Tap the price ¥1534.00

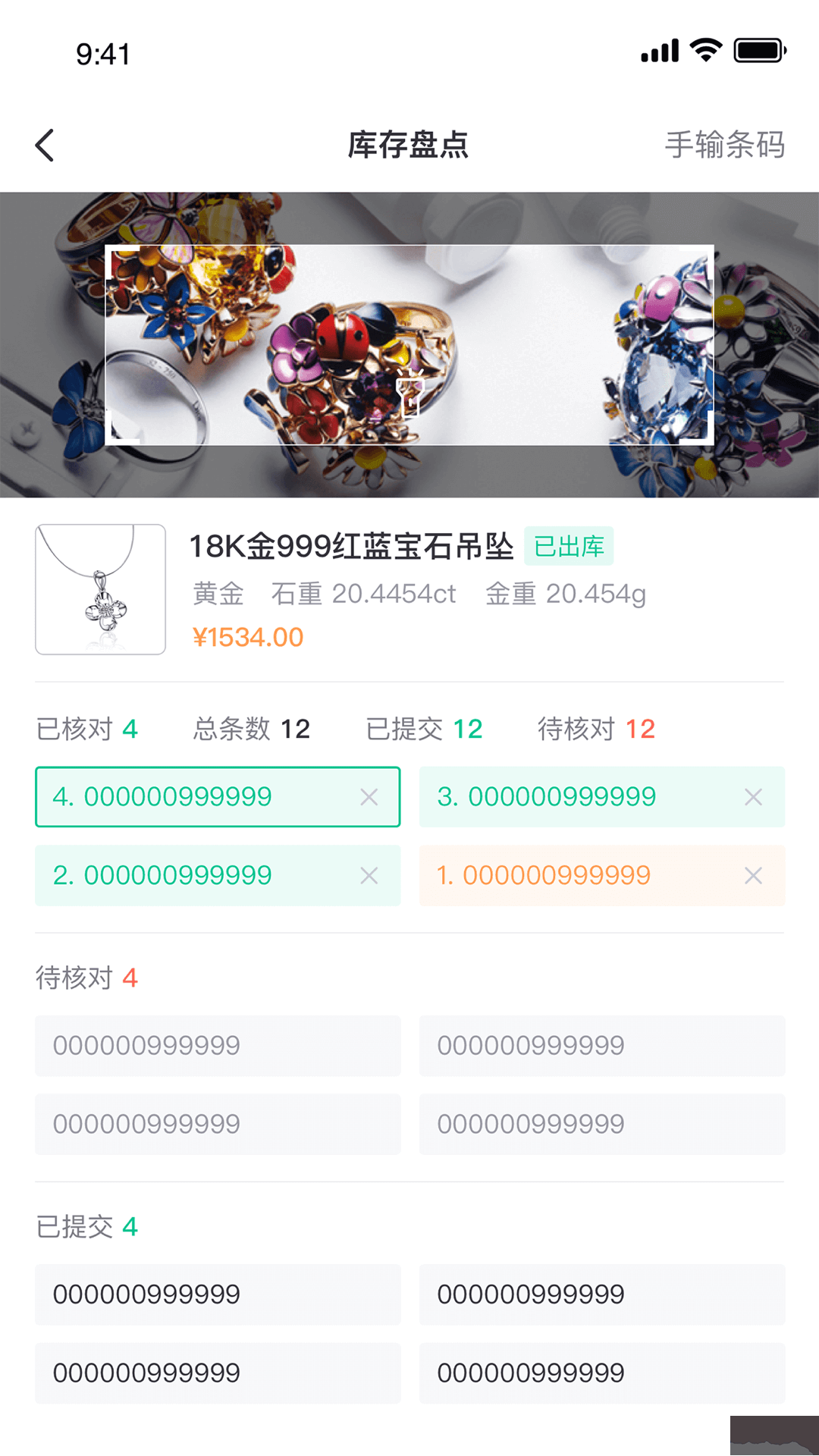[x=247, y=637]
